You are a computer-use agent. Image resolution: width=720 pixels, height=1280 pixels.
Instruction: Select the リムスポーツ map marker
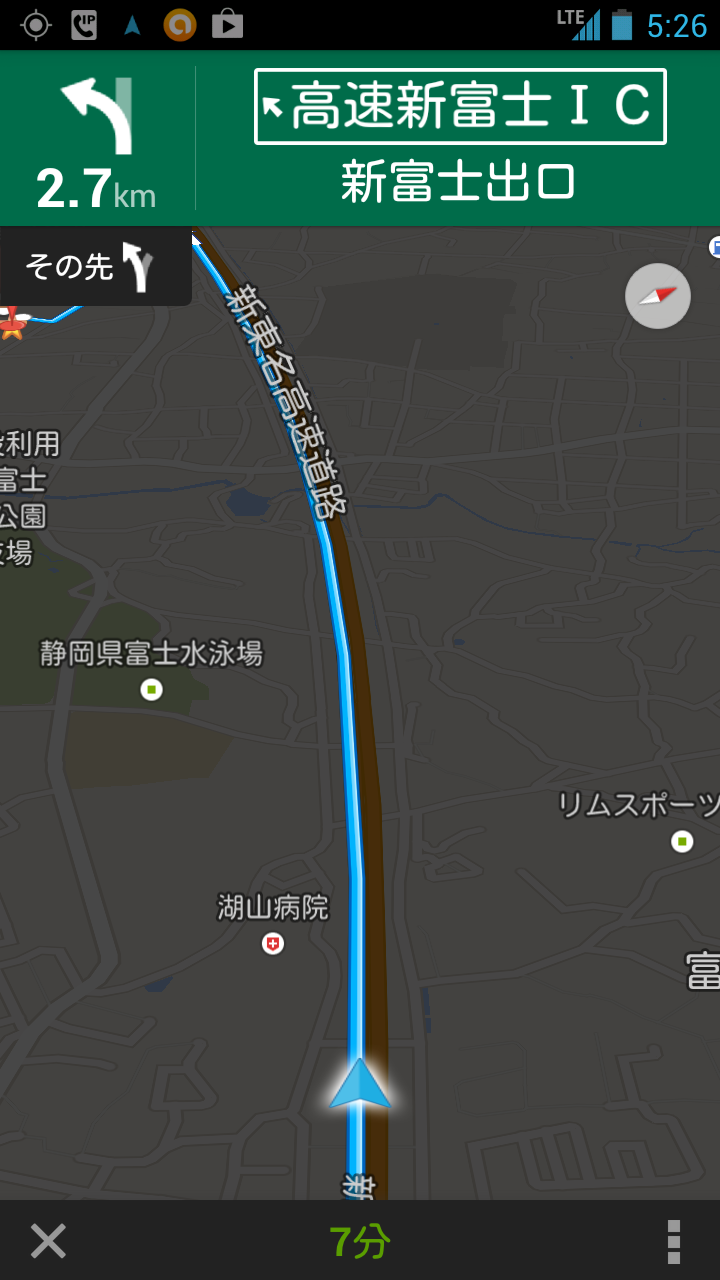(682, 842)
